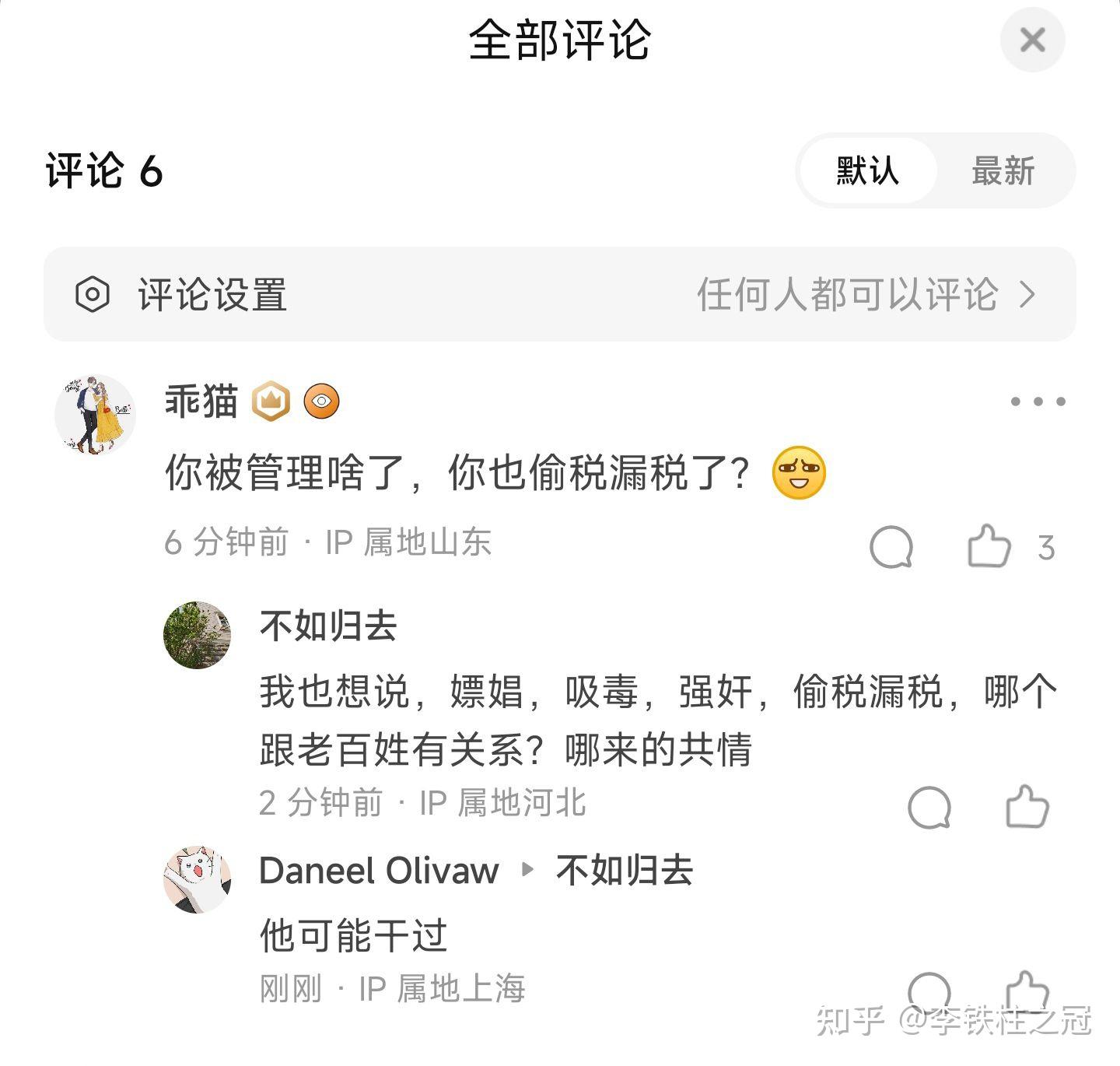
Task: Switch to the 最新 sort tab
Action: pyautogui.click(x=1003, y=171)
